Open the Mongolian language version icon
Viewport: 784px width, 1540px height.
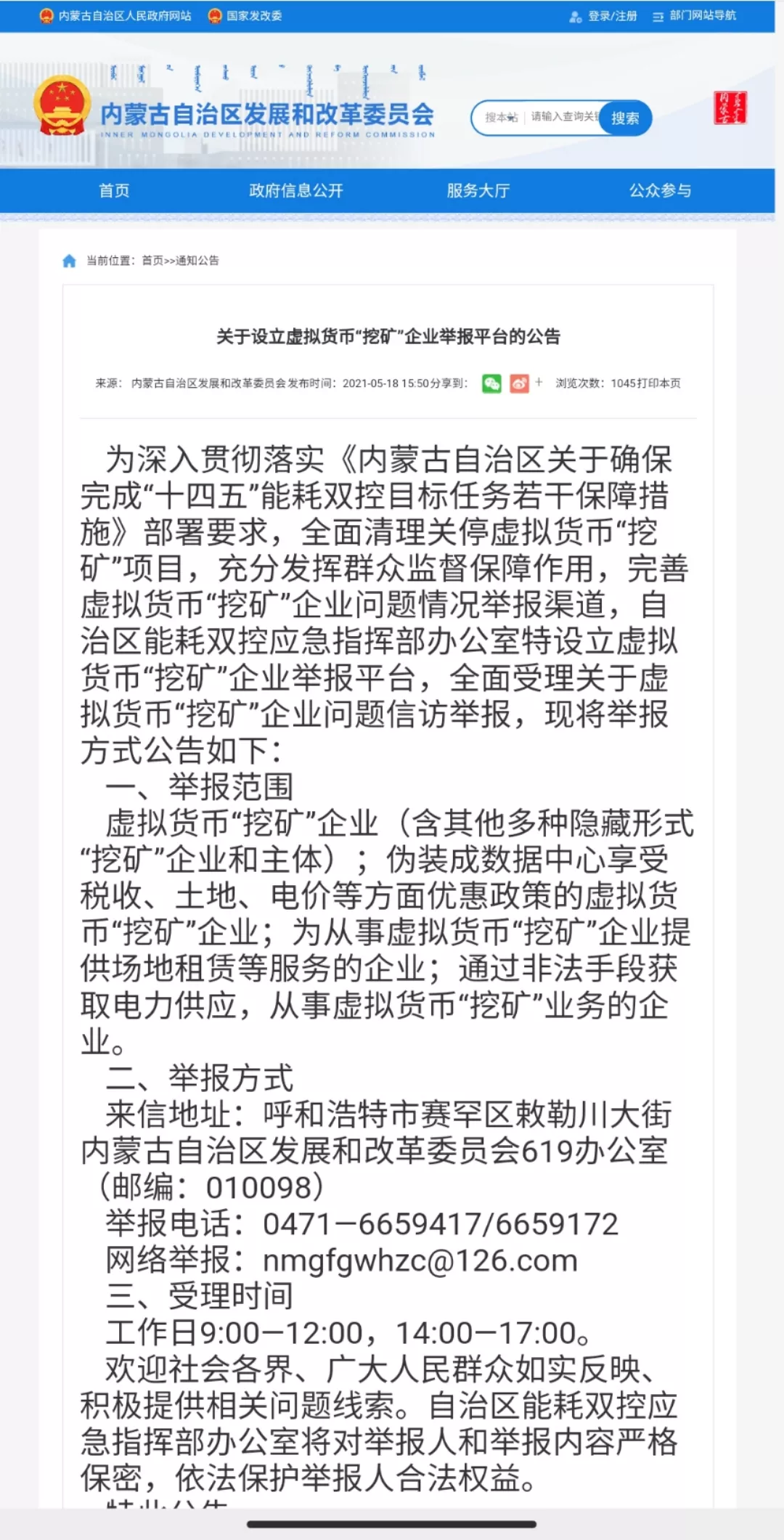(729, 108)
